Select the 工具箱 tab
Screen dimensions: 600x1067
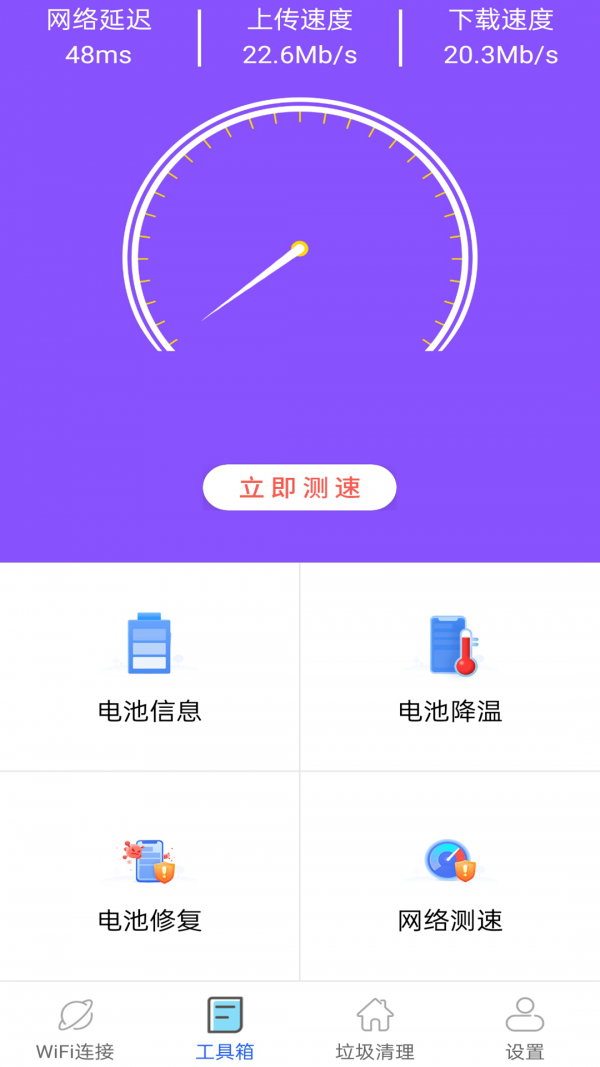pos(225,1028)
